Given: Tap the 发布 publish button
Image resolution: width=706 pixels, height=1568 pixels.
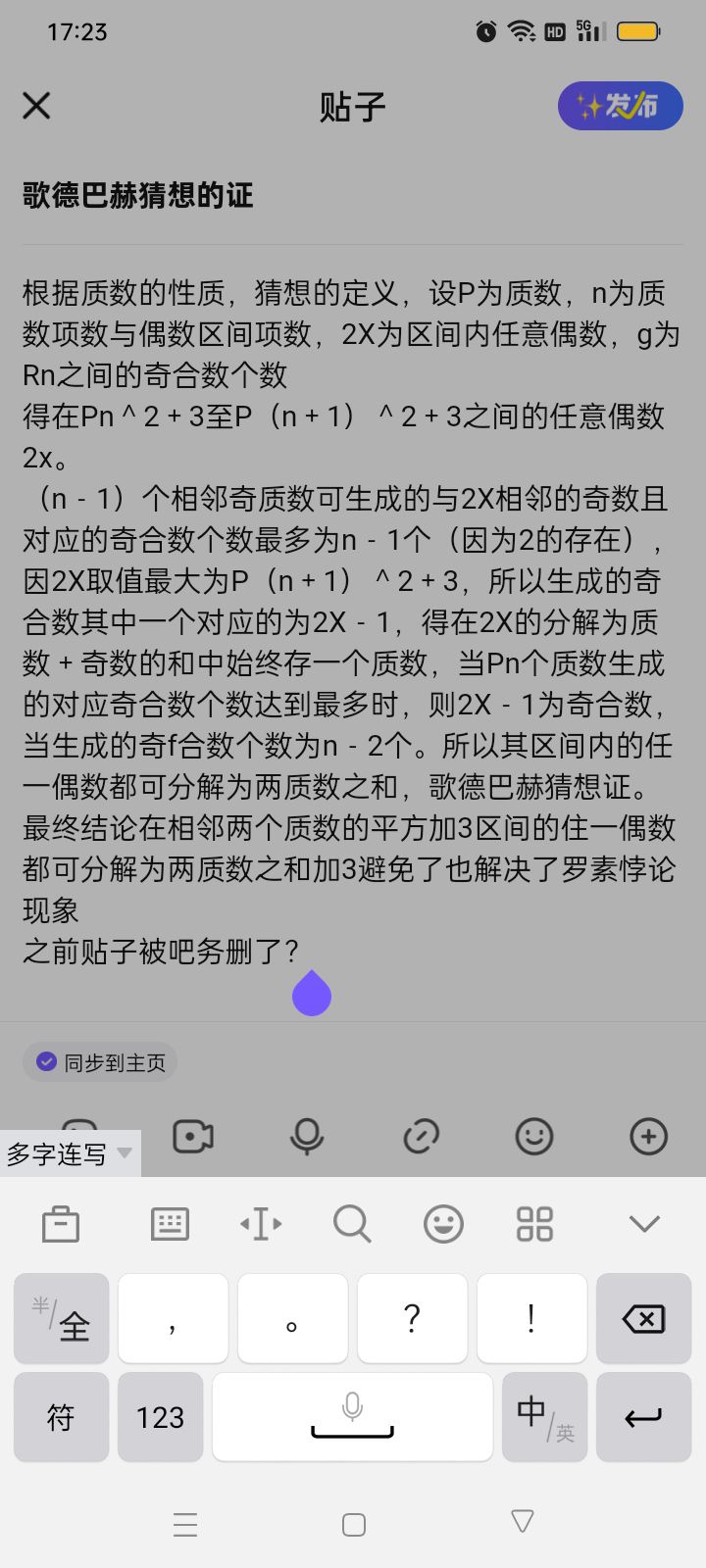Looking at the screenshot, I should 620,106.
